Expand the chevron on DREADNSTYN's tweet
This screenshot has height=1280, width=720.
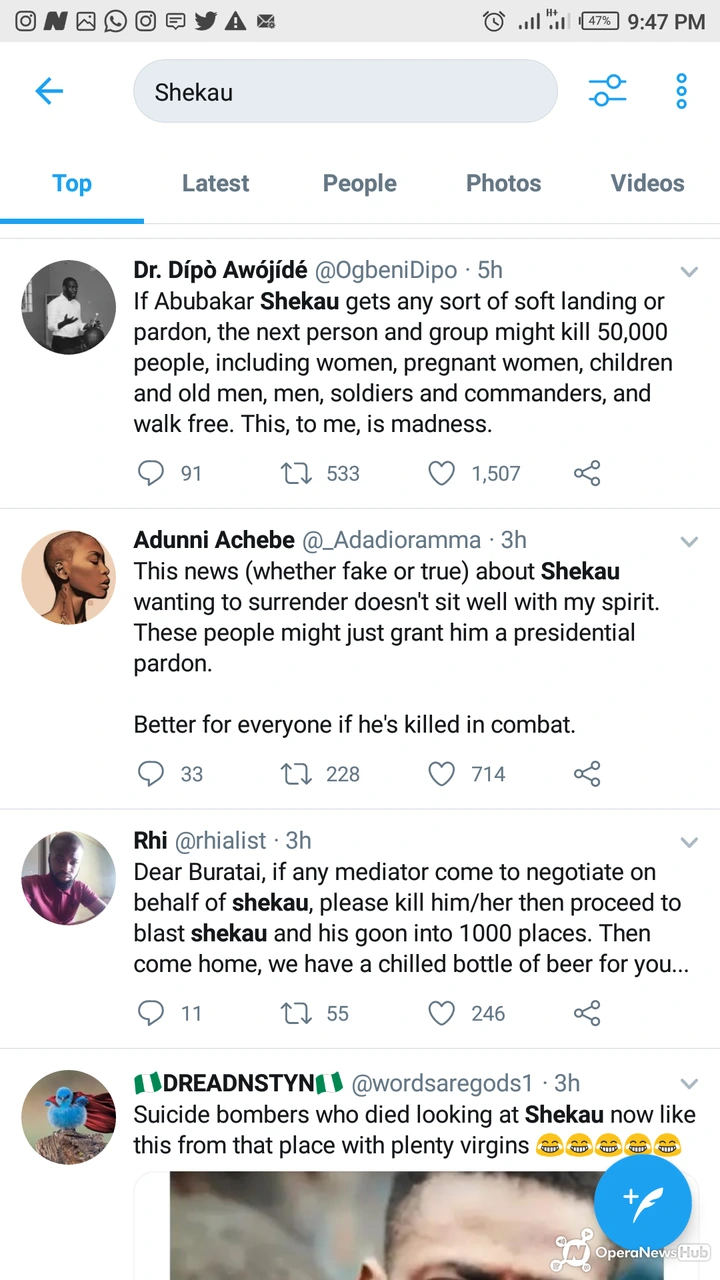[689, 1084]
